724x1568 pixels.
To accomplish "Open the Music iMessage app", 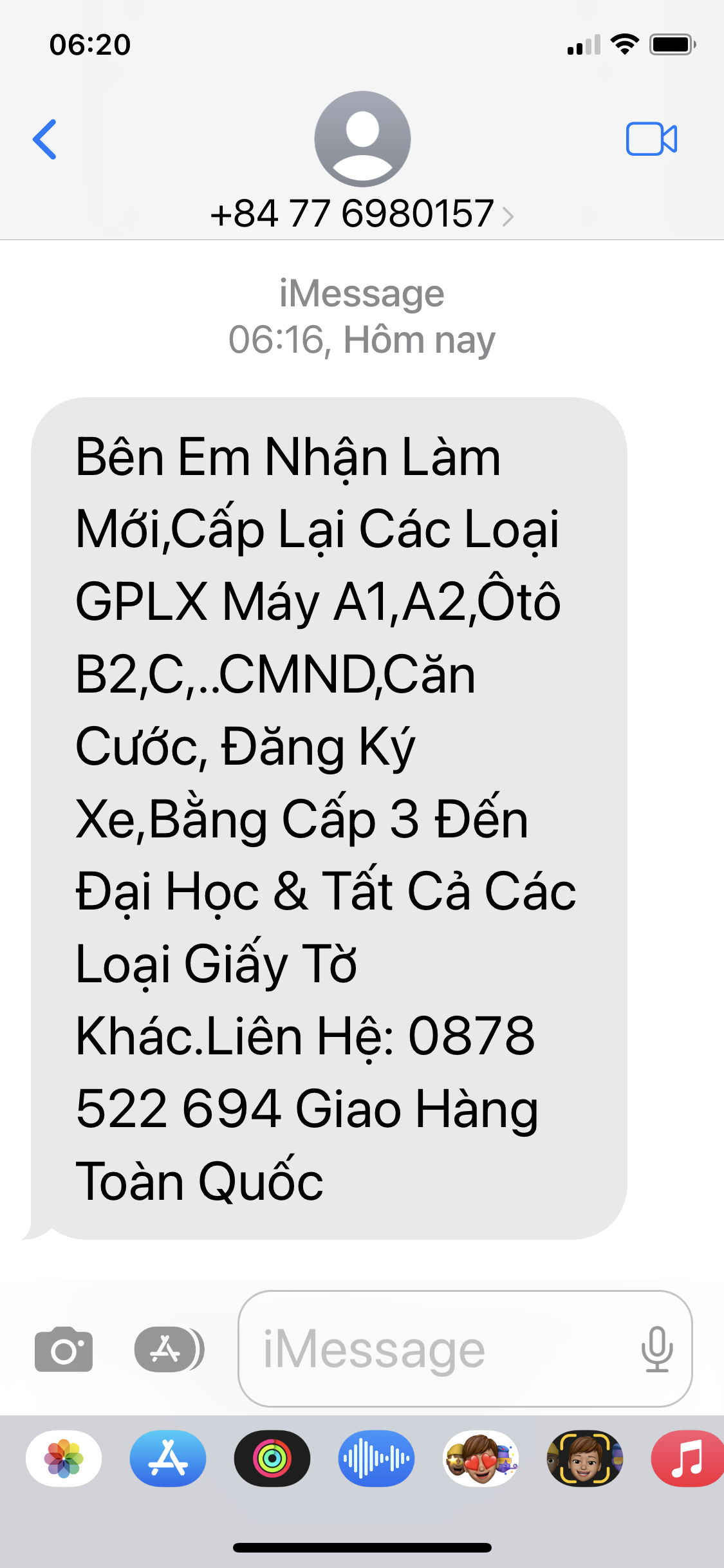I will pos(687,1459).
